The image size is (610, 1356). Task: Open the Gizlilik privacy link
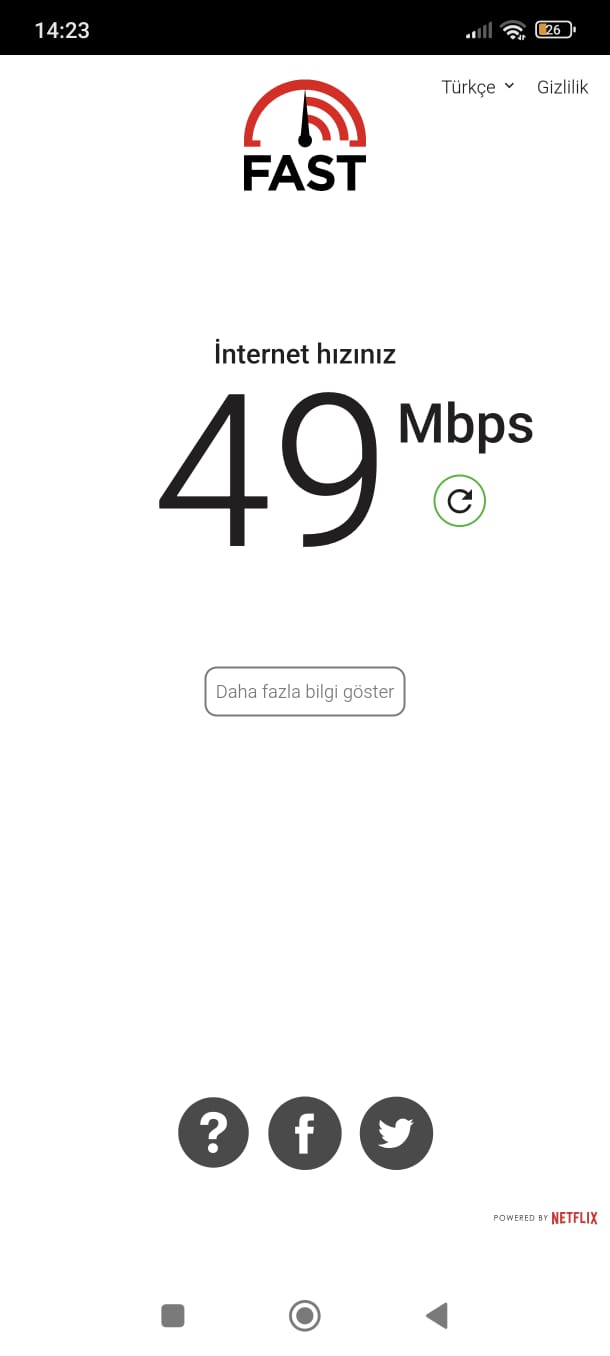click(562, 87)
